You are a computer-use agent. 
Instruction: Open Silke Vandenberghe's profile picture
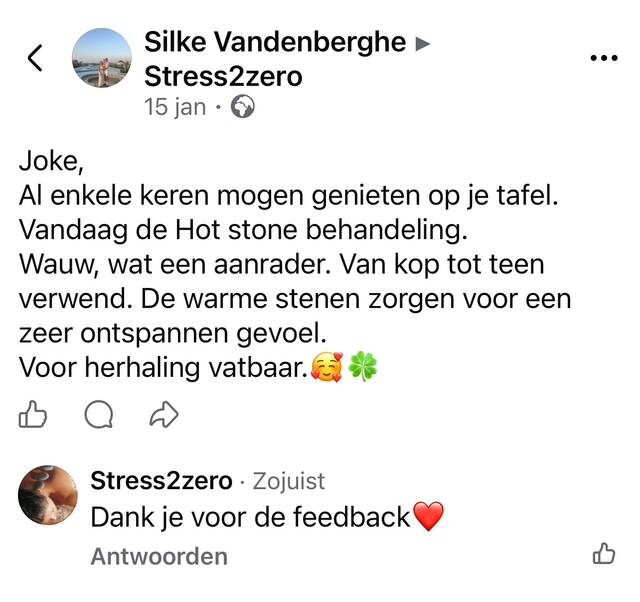[102, 58]
